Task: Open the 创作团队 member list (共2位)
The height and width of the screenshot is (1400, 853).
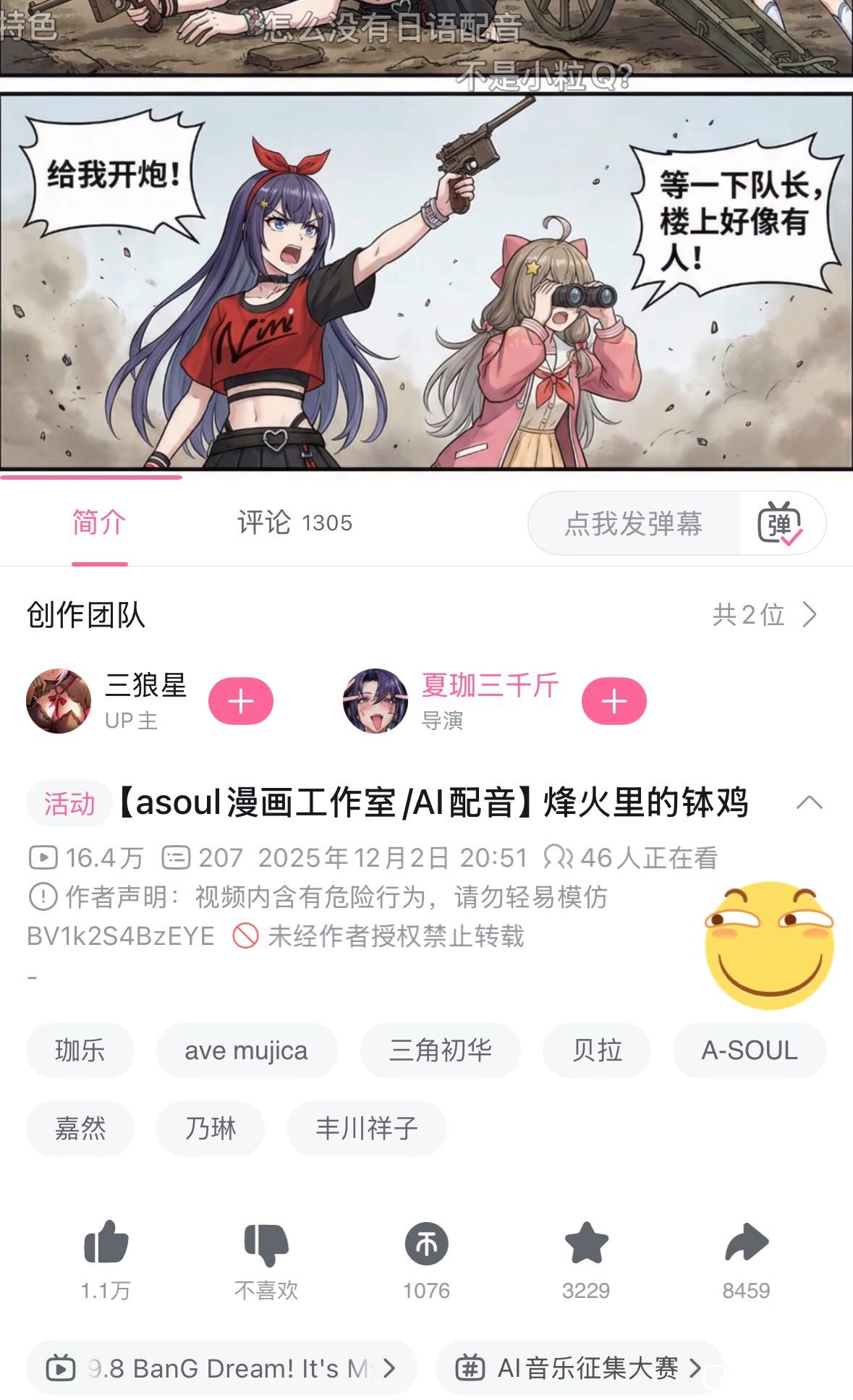Action: [764, 615]
